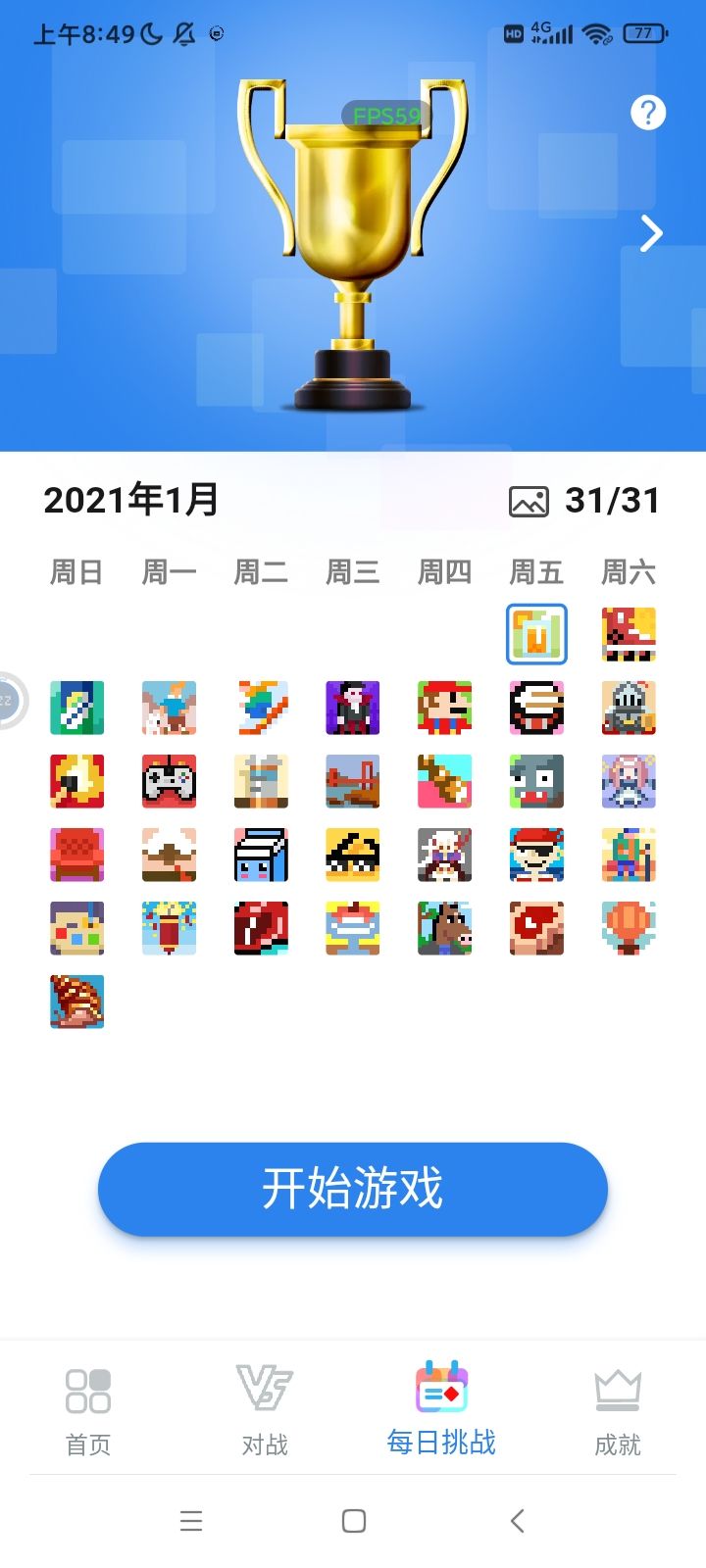The image size is (706, 1568).
Task: Select the hot air balloon puzzle
Action: tap(628, 928)
